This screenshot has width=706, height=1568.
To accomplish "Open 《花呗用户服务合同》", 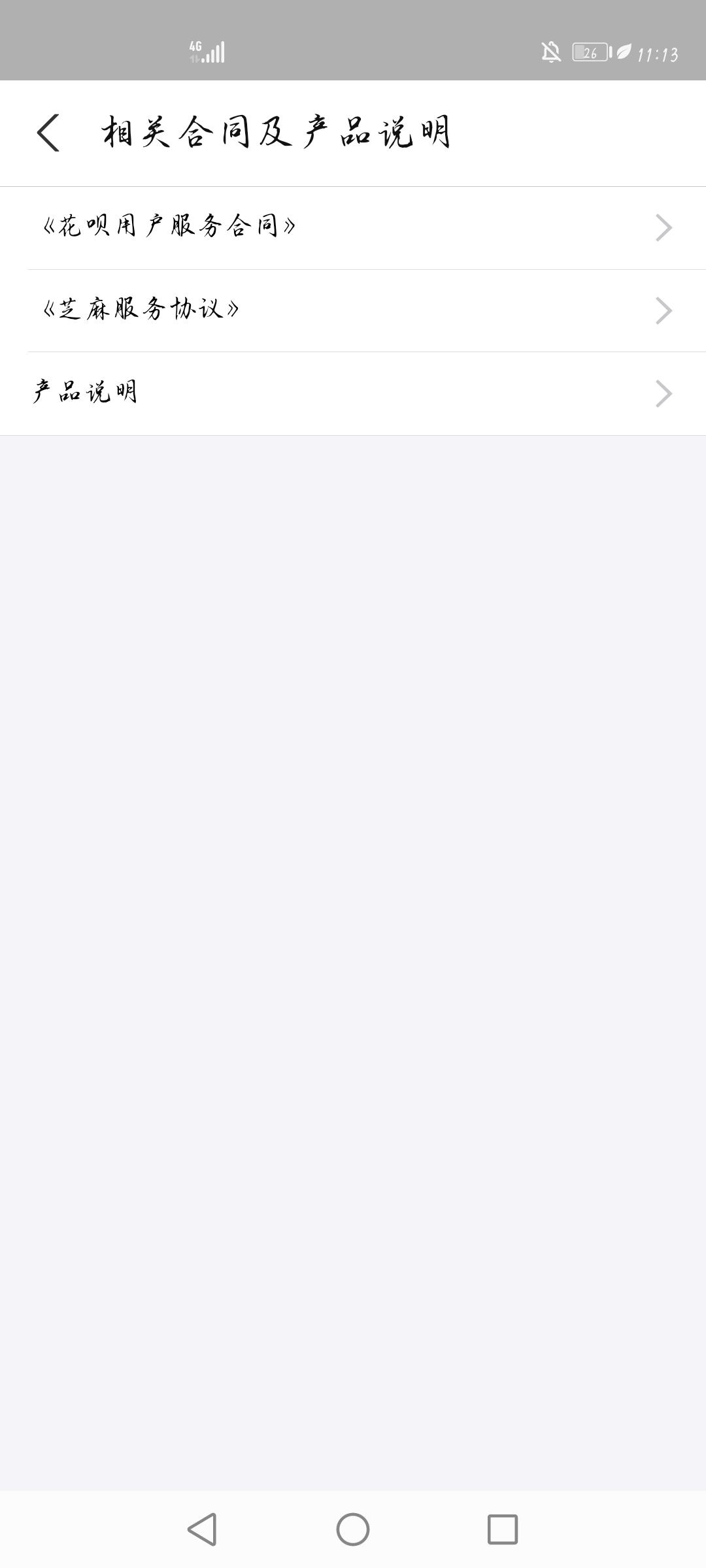I will pyautogui.click(x=353, y=228).
